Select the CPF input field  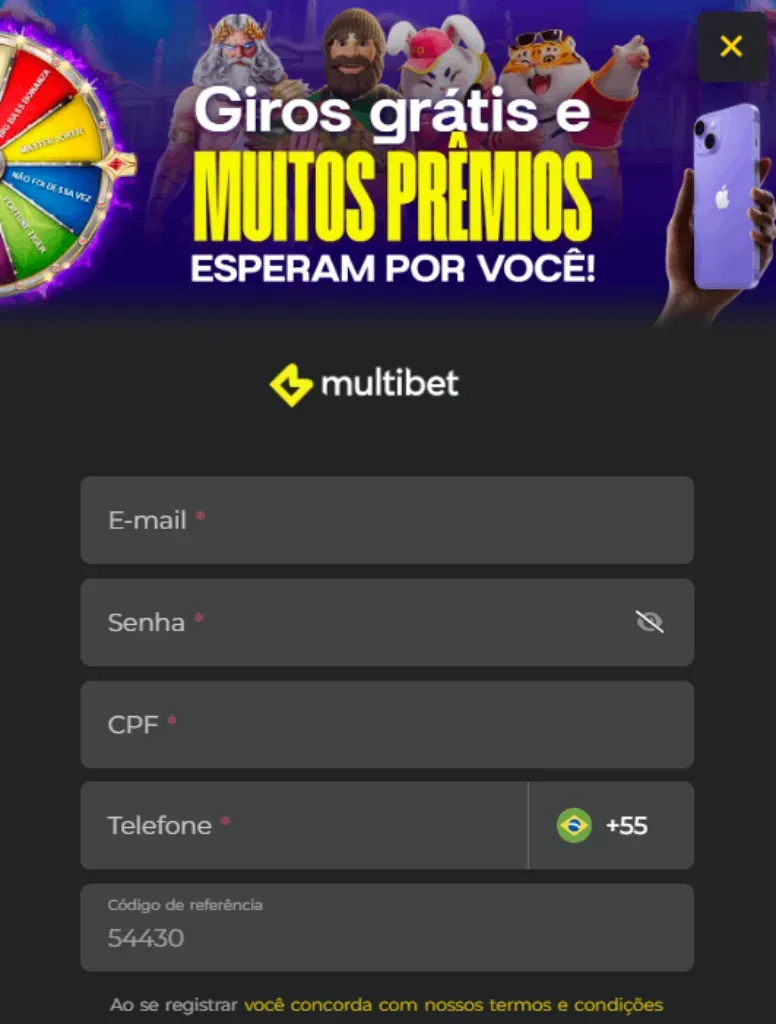point(387,724)
